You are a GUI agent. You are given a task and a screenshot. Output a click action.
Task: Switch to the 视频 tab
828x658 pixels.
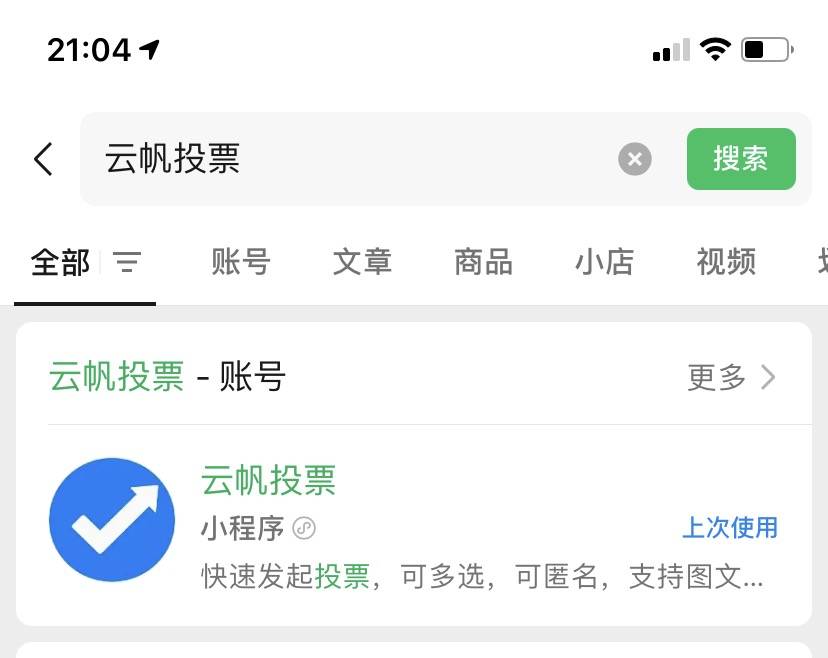pyautogui.click(x=726, y=262)
